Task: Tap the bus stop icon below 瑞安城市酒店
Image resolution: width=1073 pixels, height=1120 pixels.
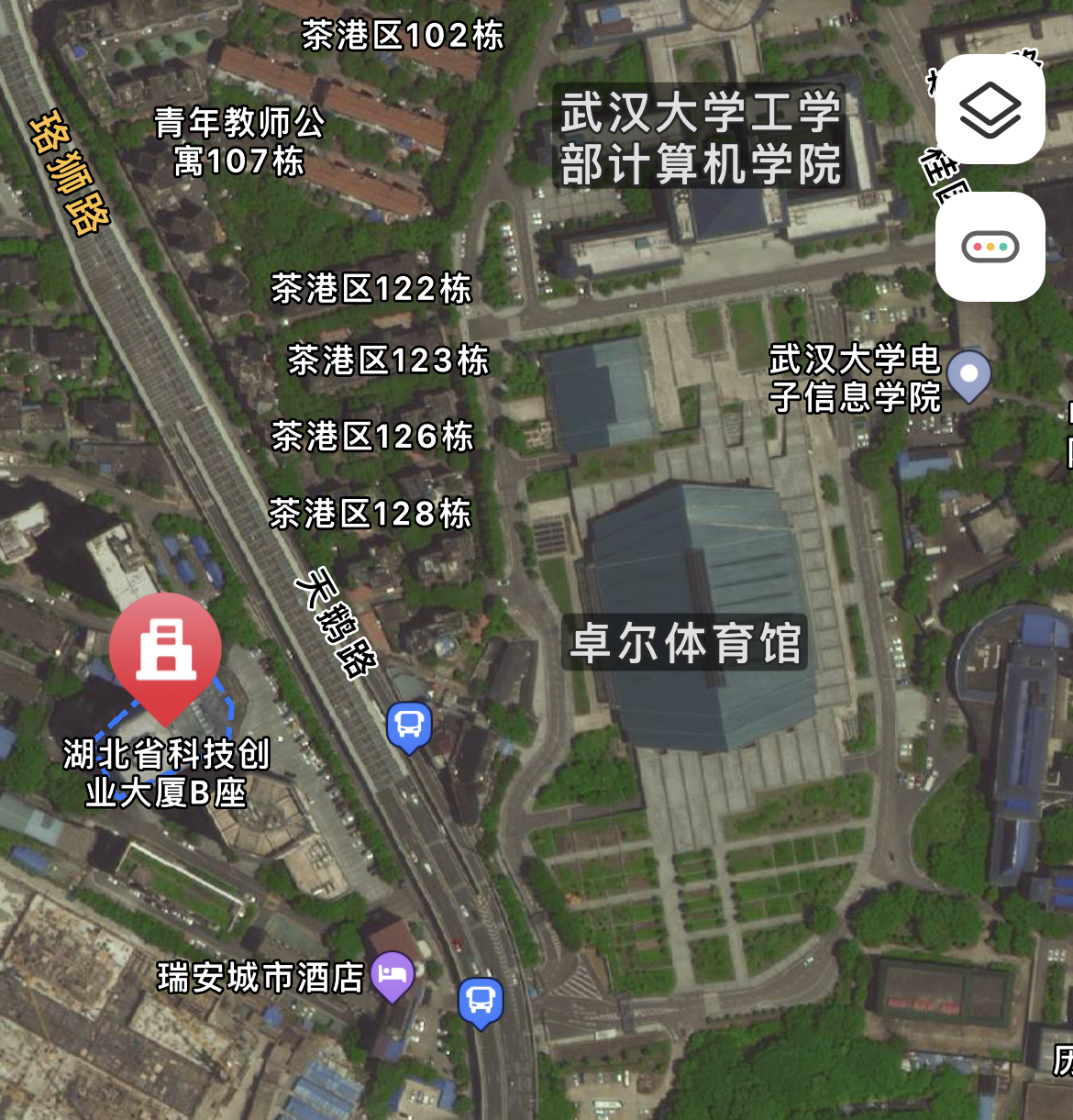Action: (481, 1001)
